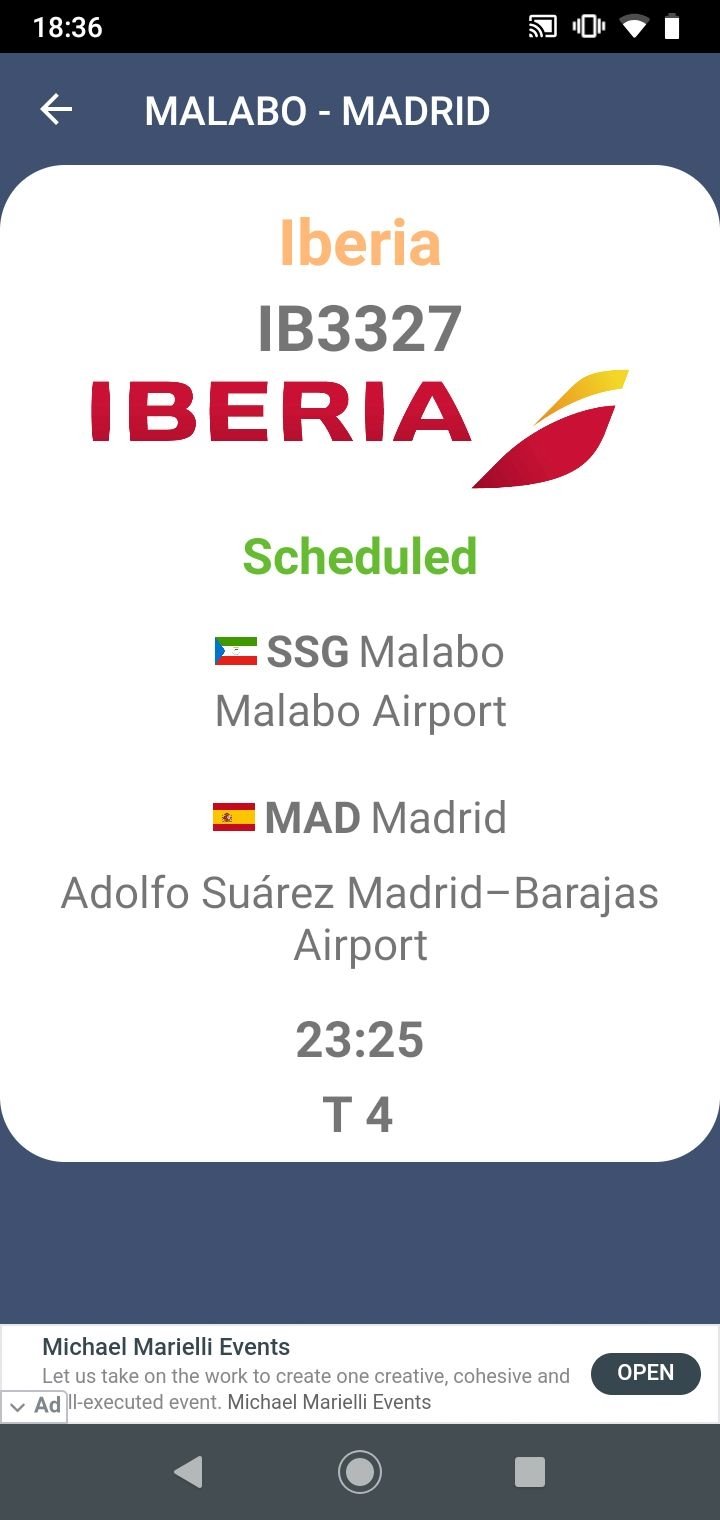Open recent apps overview
The width and height of the screenshot is (720, 1520).
pos(529,1472)
